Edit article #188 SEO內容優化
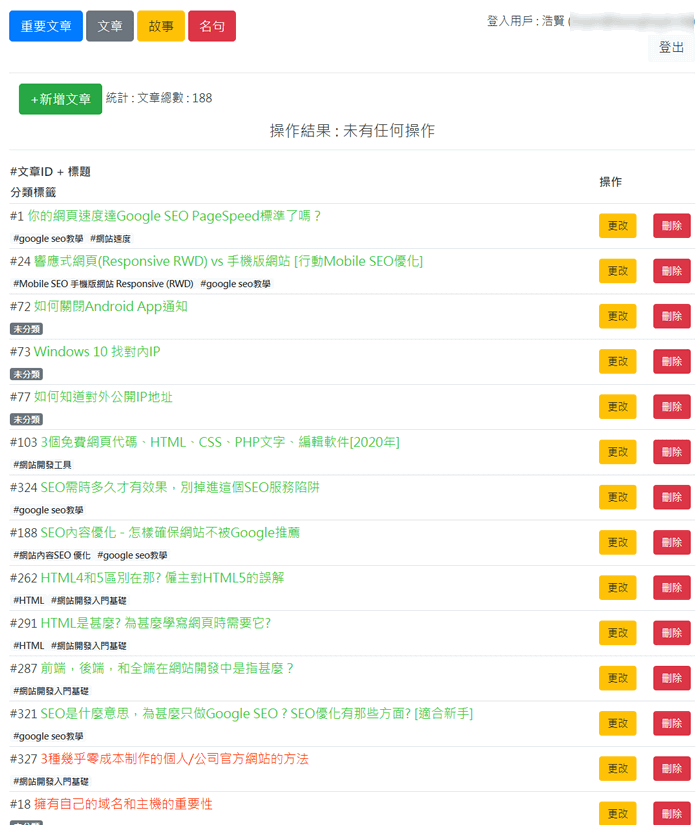Viewport: 700px width, 825px height. [x=617, y=543]
